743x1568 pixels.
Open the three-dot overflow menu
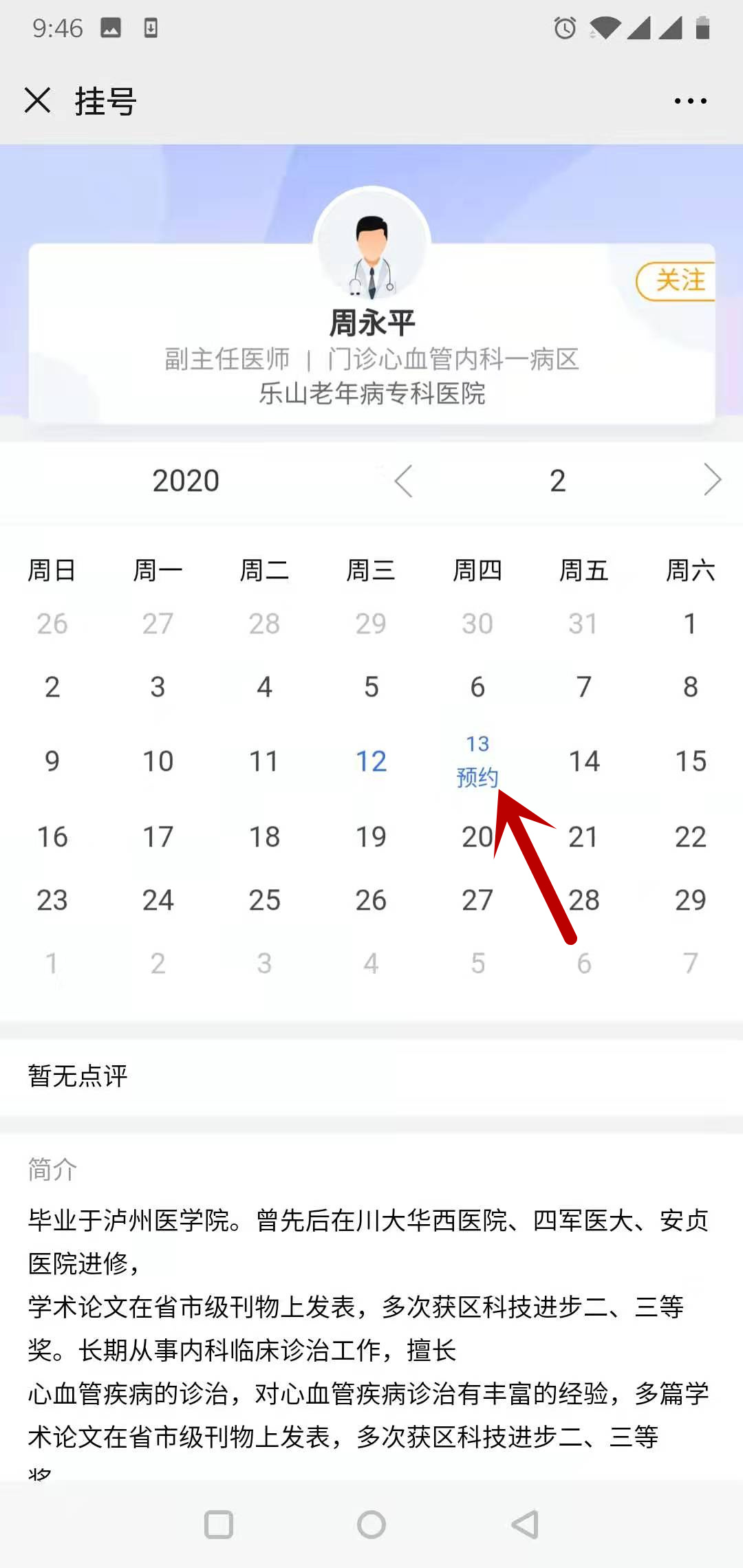pos(690,101)
